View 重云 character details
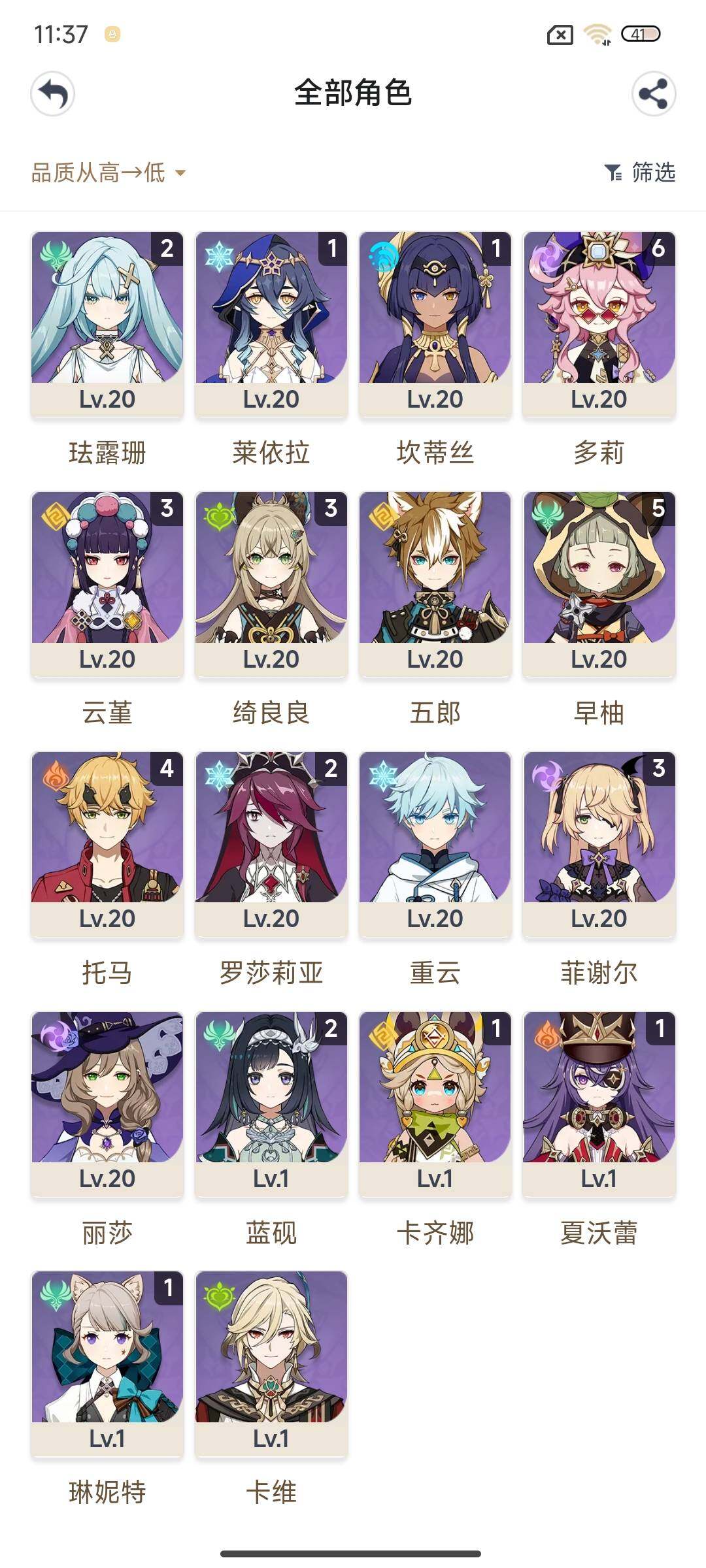 (435, 843)
